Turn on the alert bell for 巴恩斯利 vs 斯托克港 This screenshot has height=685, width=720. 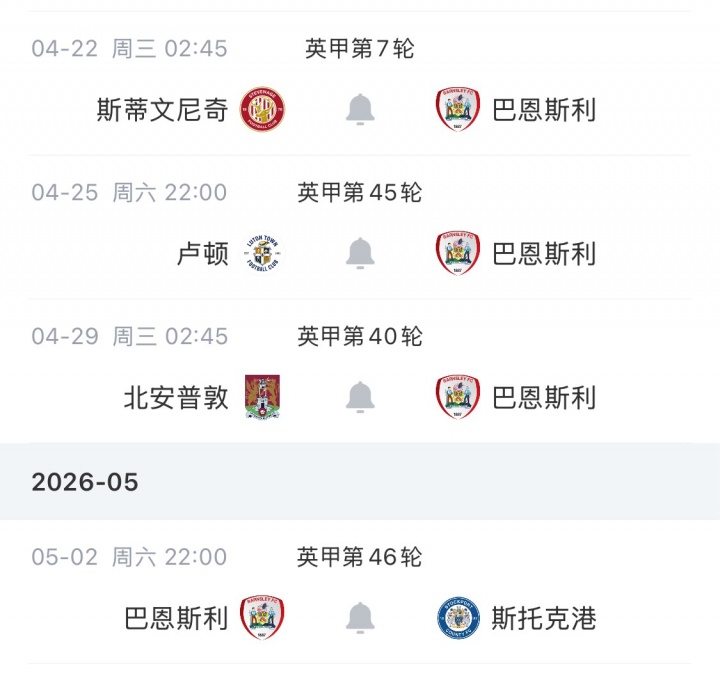(360, 618)
